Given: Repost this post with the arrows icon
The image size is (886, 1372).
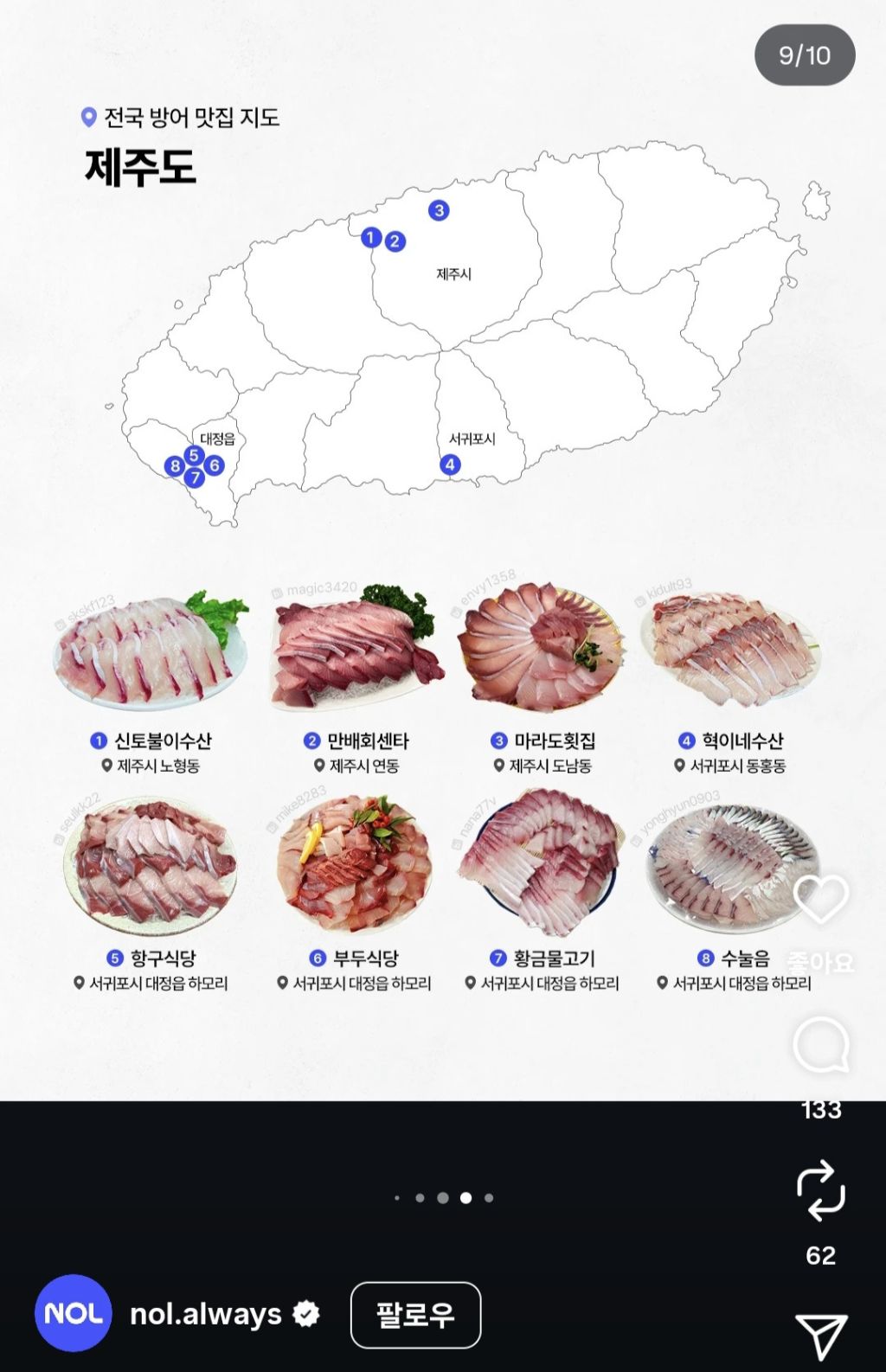Looking at the screenshot, I should coord(820,1190).
